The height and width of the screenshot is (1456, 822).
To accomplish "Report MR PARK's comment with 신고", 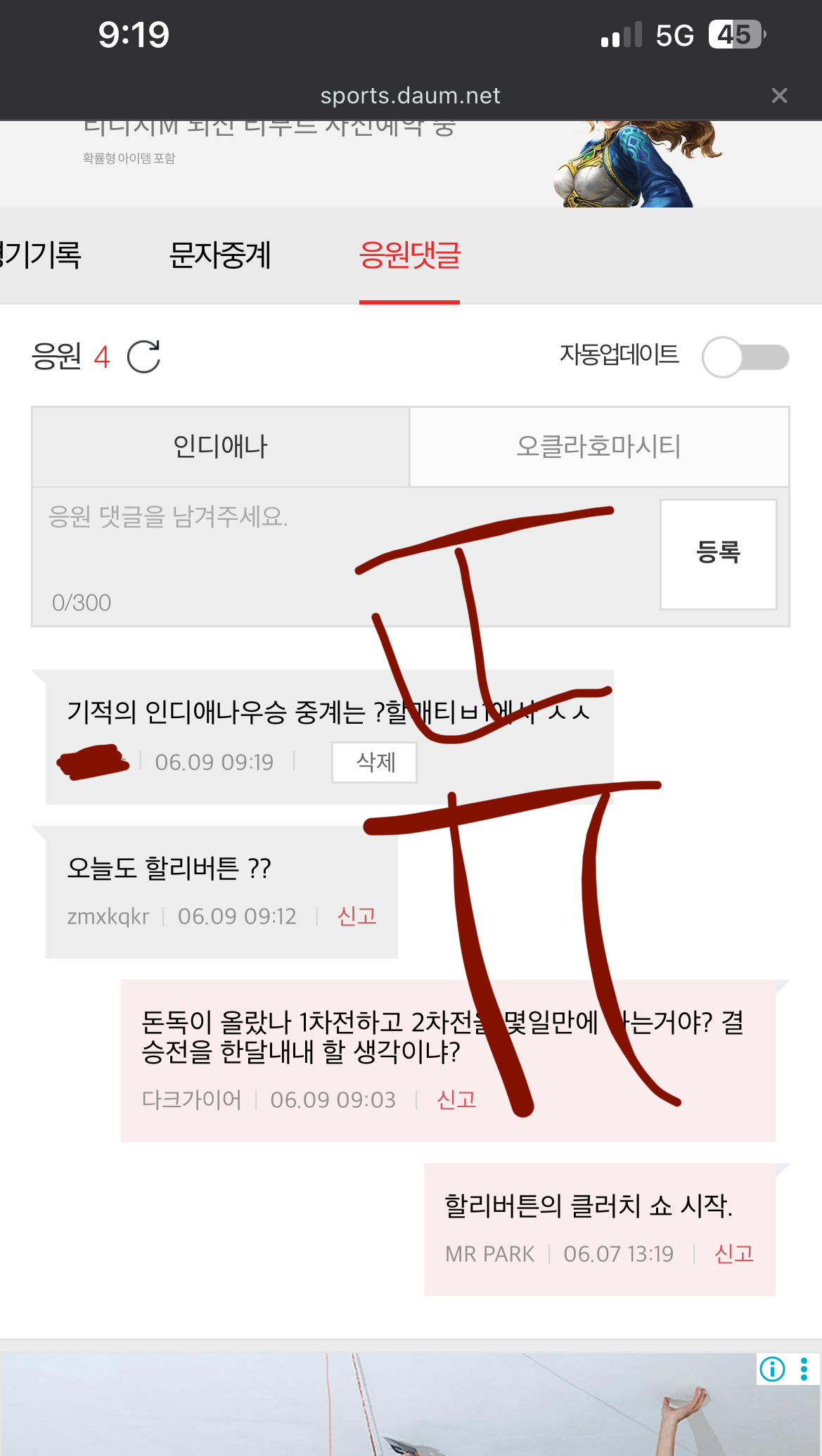I will pyautogui.click(x=733, y=1253).
